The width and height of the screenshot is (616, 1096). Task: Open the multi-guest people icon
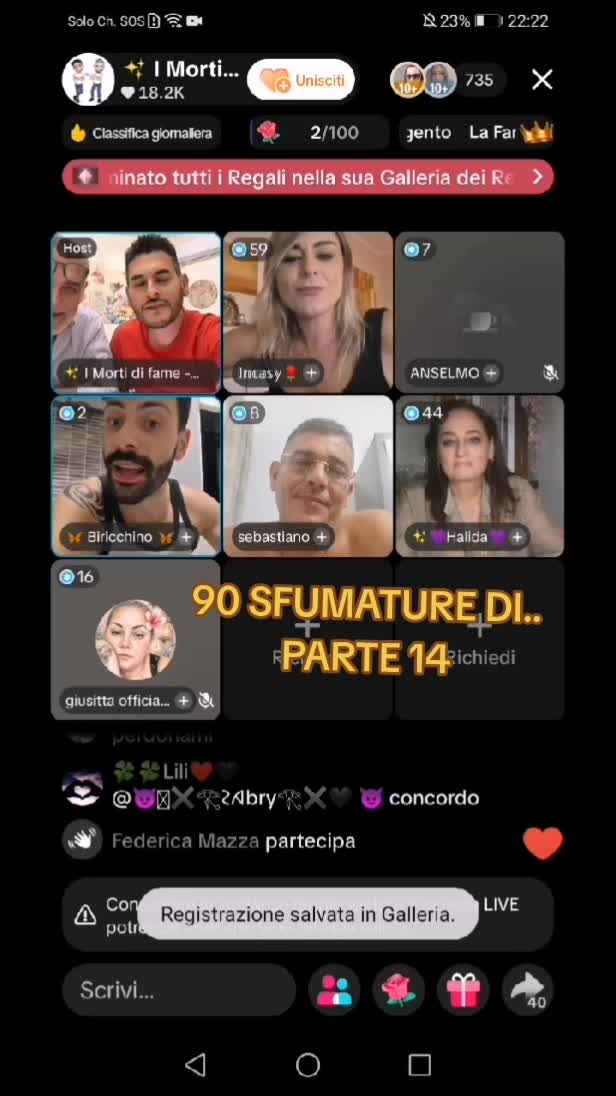(x=334, y=990)
